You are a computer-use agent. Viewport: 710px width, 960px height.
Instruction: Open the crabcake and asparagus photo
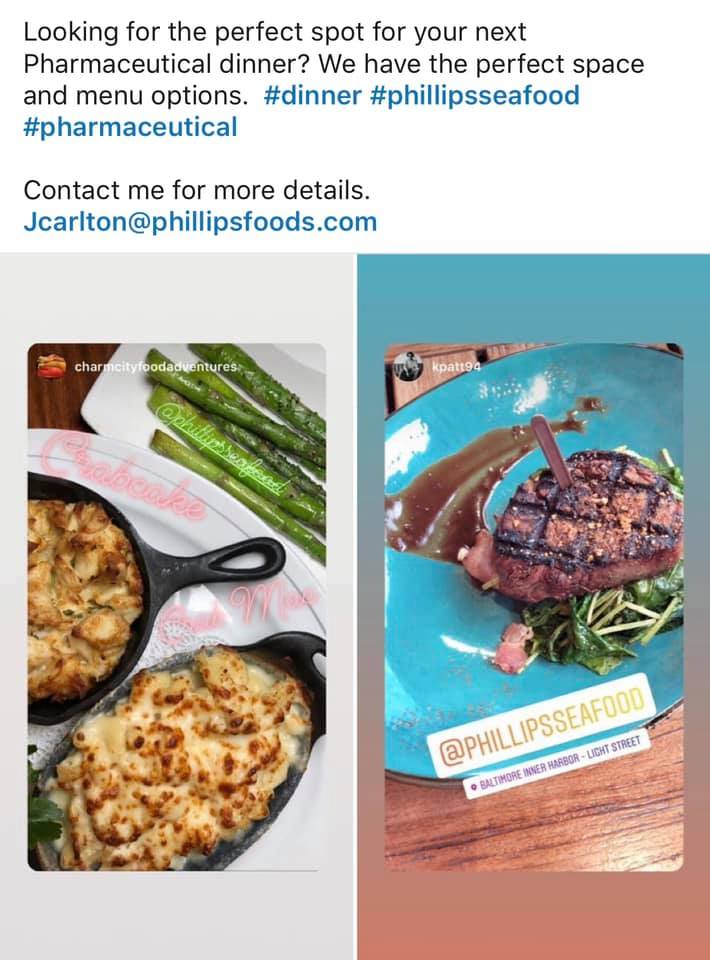coord(176,606)
